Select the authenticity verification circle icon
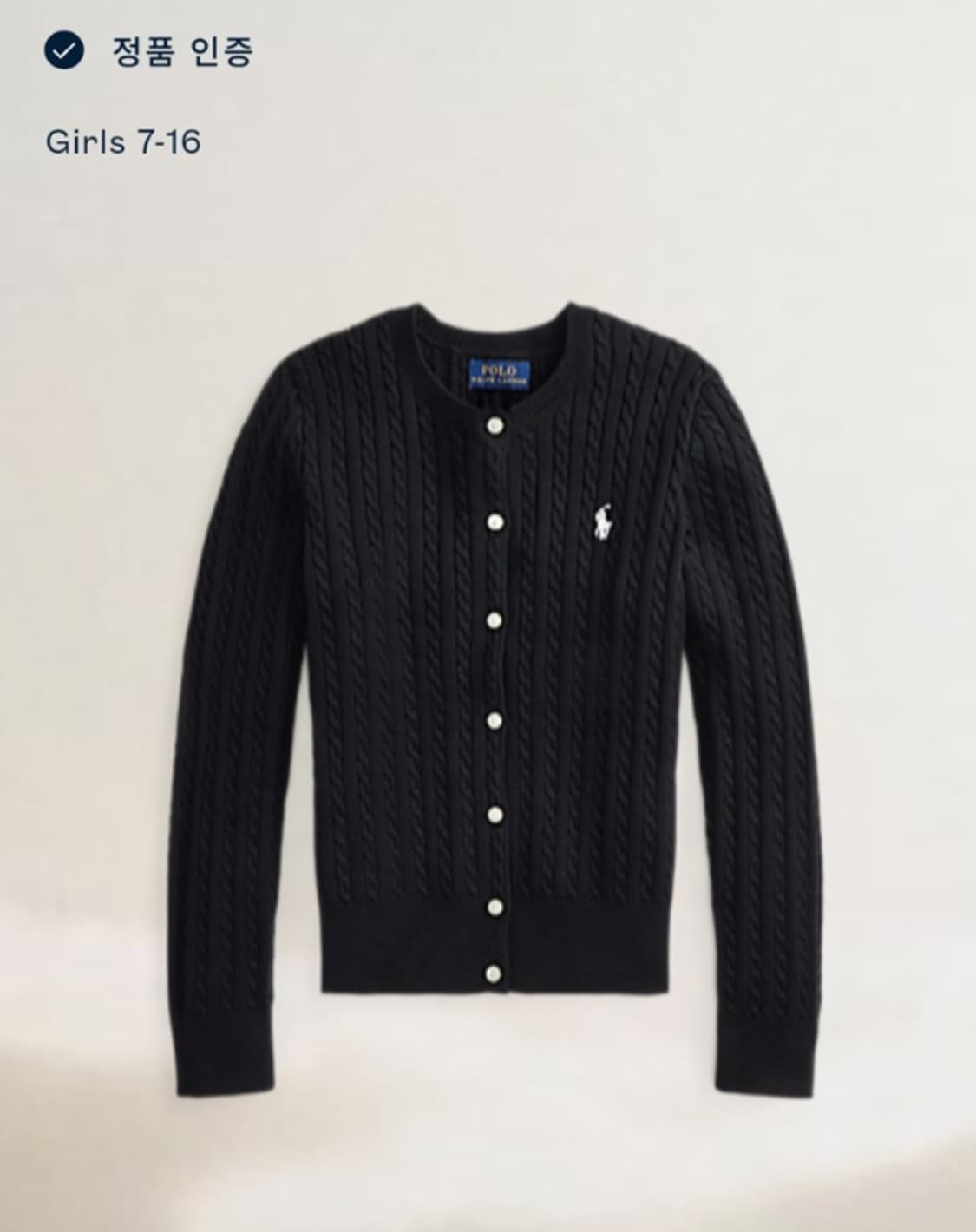Viewport: 976px width, 1232px height. click(64, 50)
